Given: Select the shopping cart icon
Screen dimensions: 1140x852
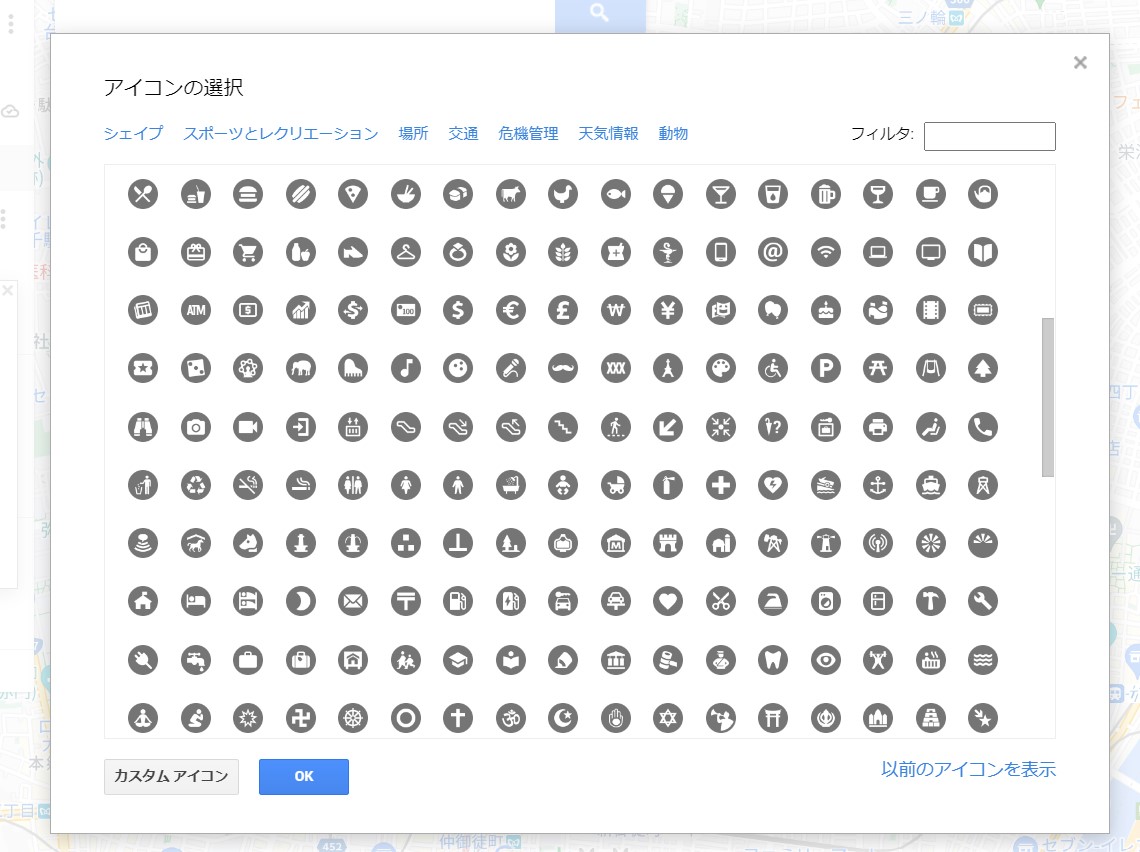Looking at the screenshot, I should [x=248, y=253].
